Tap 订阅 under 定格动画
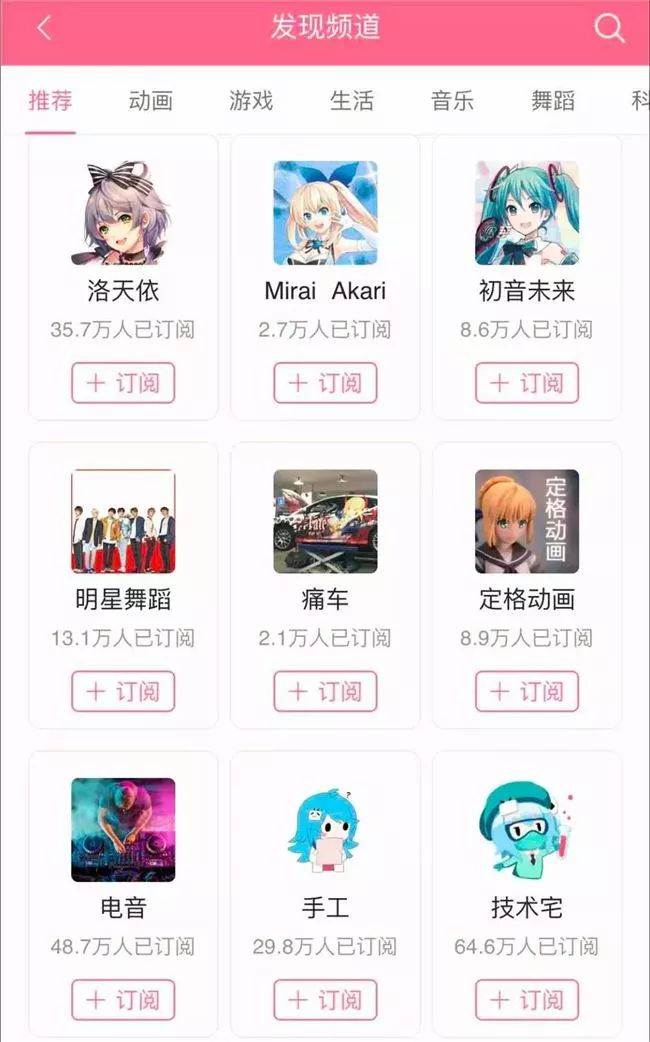This screenshot has width=650, height=1042. [x=527, y=691]
